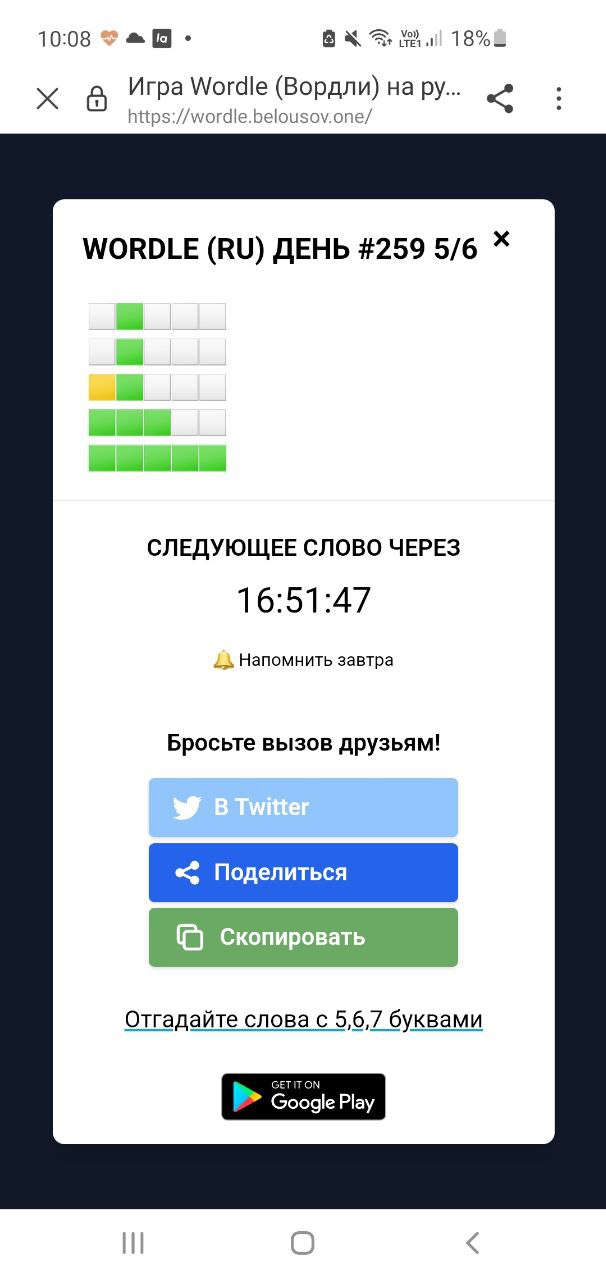View the site lock security info
Image resolution: width=606 pixels, height=1280 pixels.
[97, 98]
